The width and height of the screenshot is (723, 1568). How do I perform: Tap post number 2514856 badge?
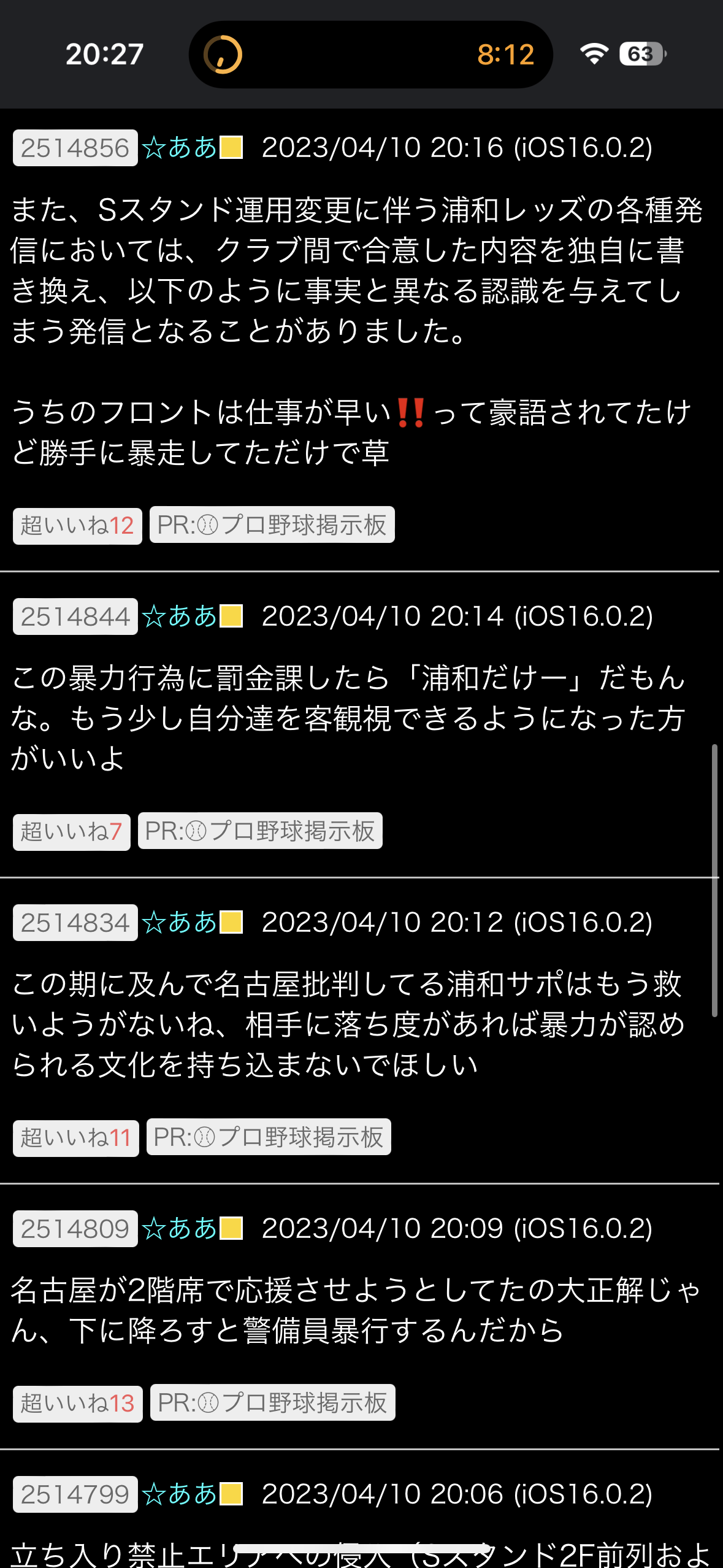coord(75,148)
